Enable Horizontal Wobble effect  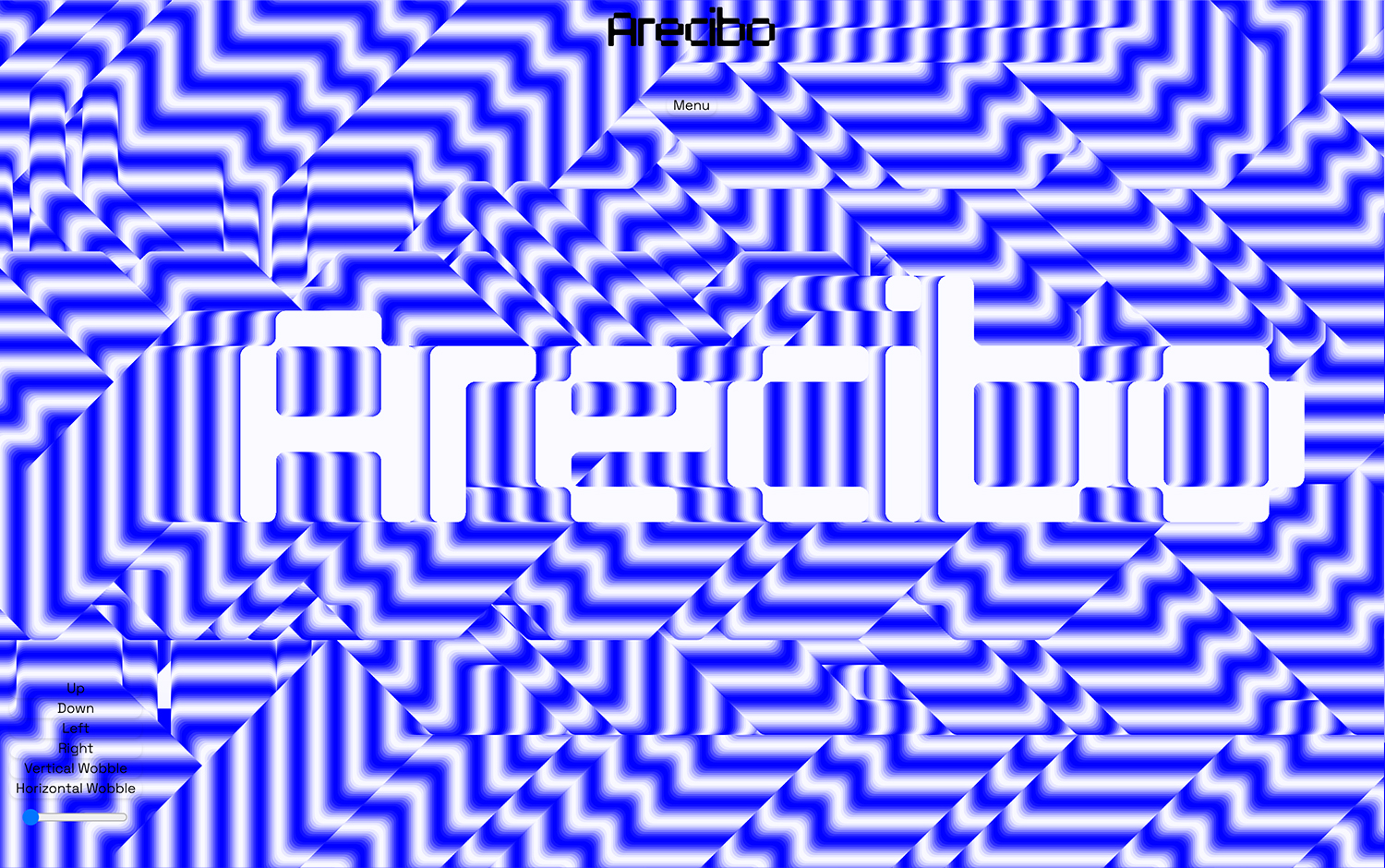tap(76, 789)
